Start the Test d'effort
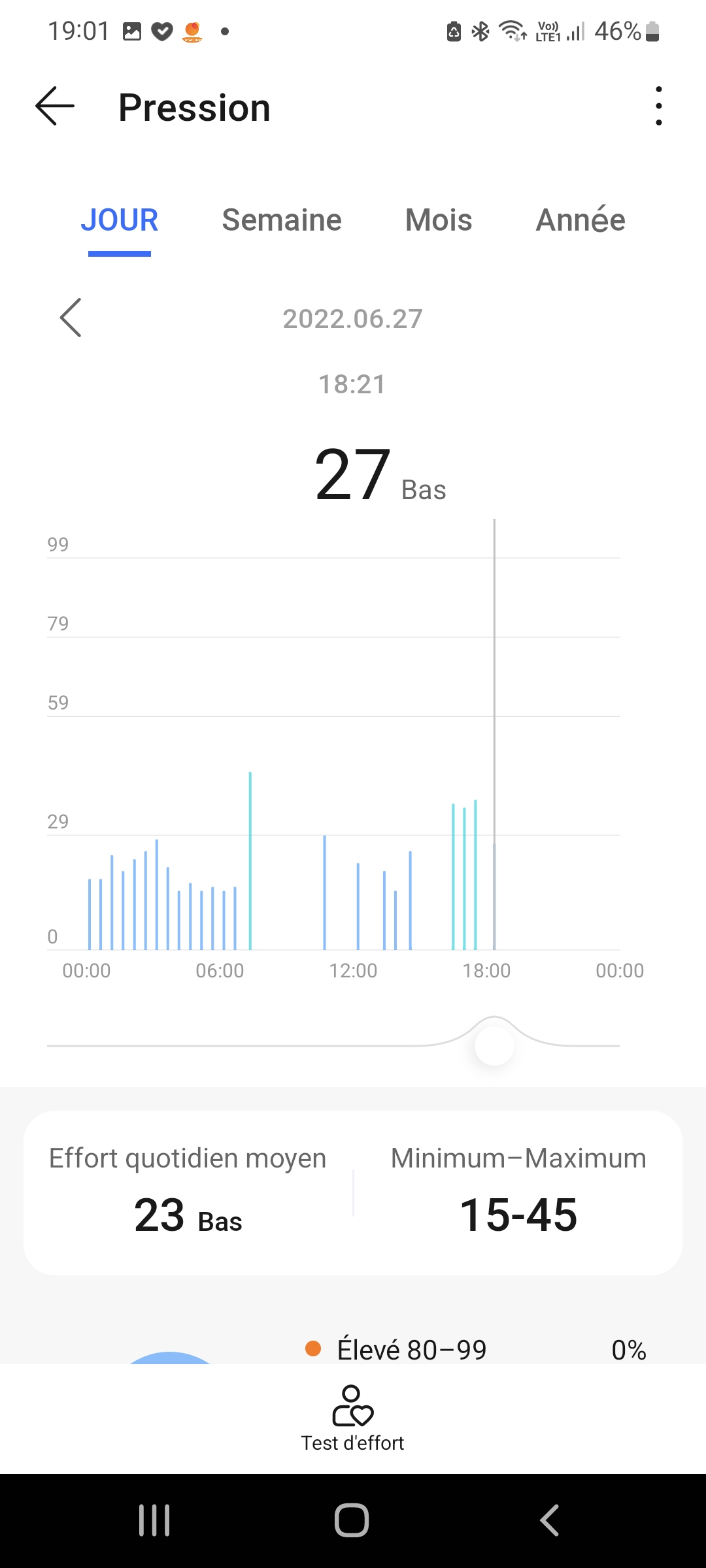Viewport: 706px width, 1568px height. point(353,1416)
